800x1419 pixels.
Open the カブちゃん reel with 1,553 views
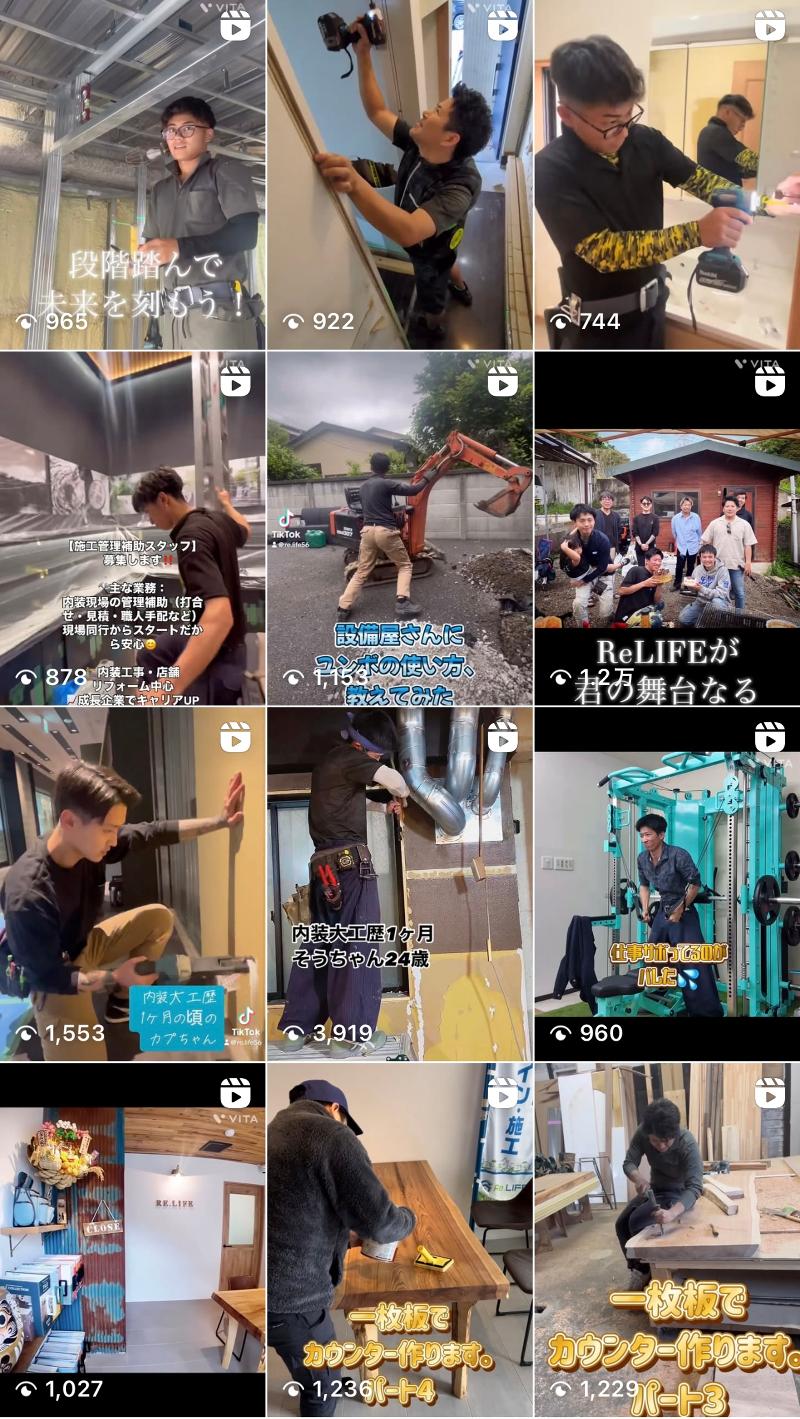tap(132, 884)
